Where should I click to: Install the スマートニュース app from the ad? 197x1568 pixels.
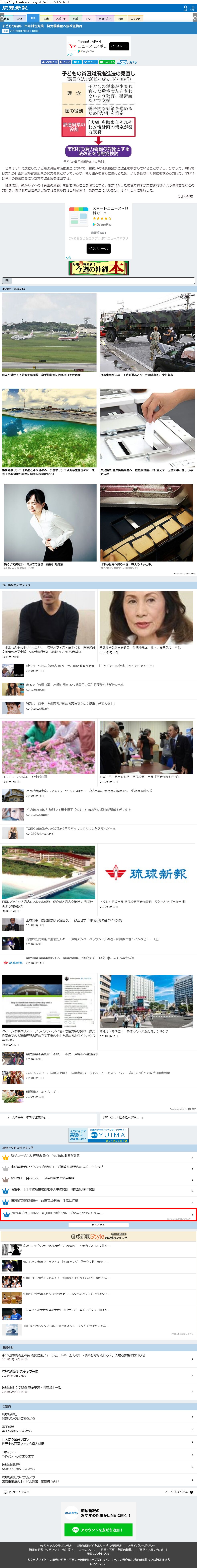tap(99, 248)
